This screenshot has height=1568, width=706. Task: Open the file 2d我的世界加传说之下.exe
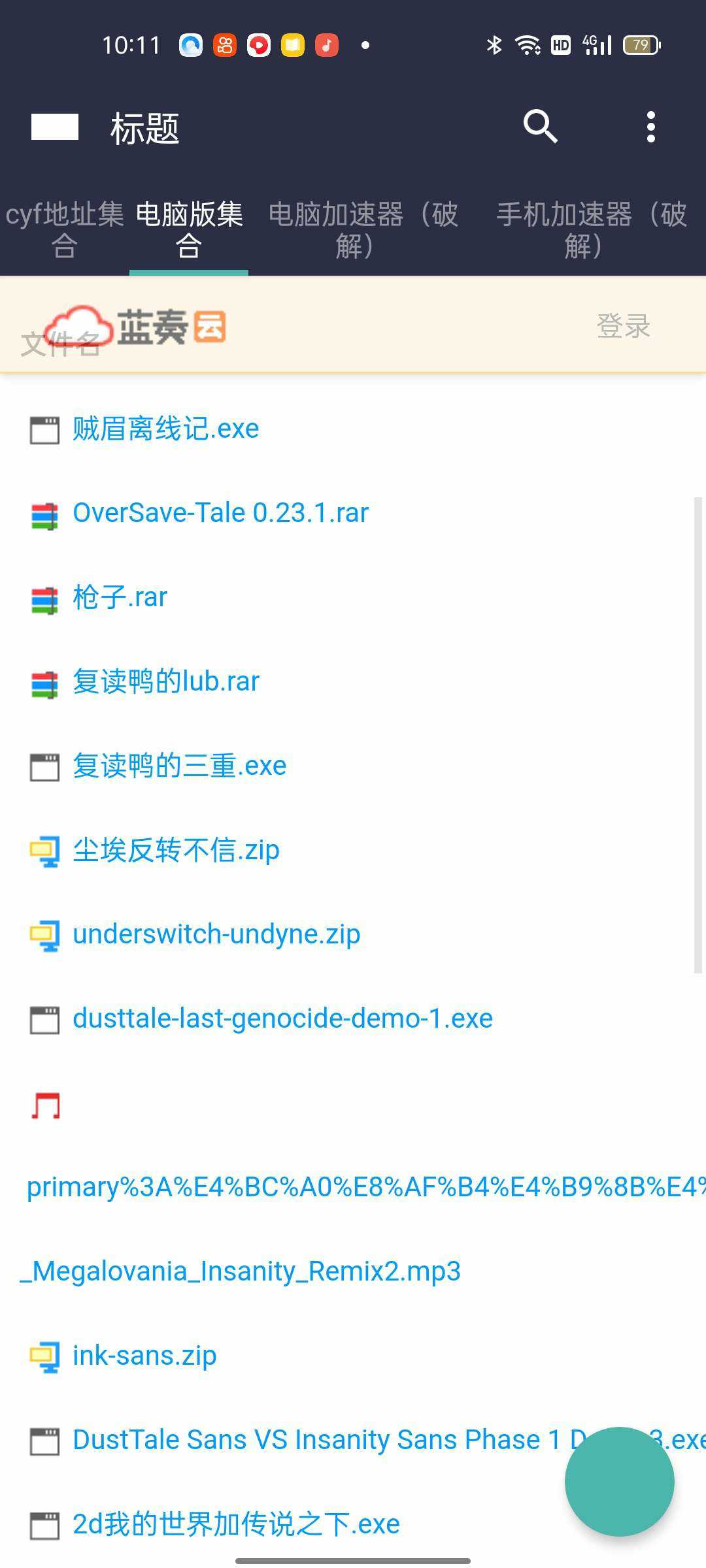click(236, 1524)
